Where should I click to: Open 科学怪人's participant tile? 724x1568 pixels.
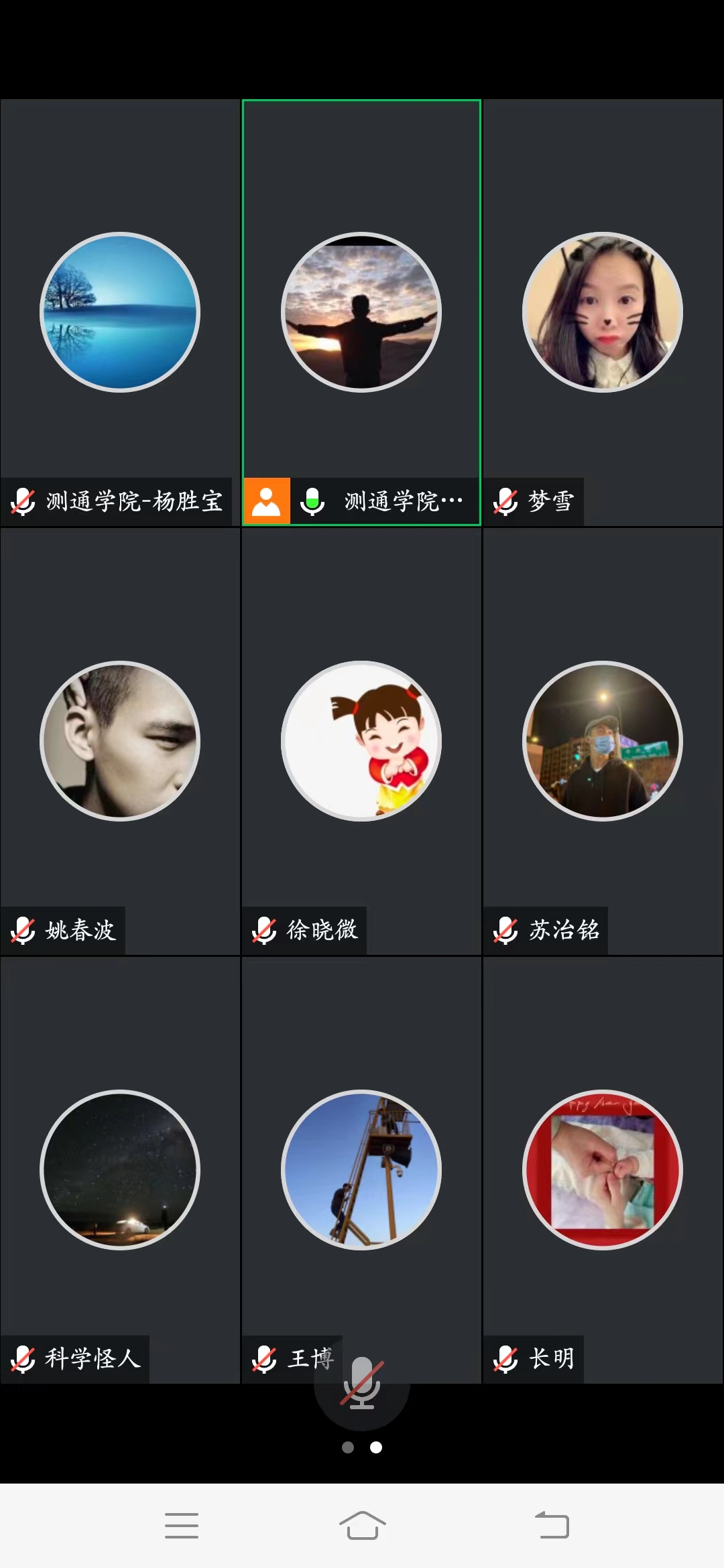tap(120, 1170)
